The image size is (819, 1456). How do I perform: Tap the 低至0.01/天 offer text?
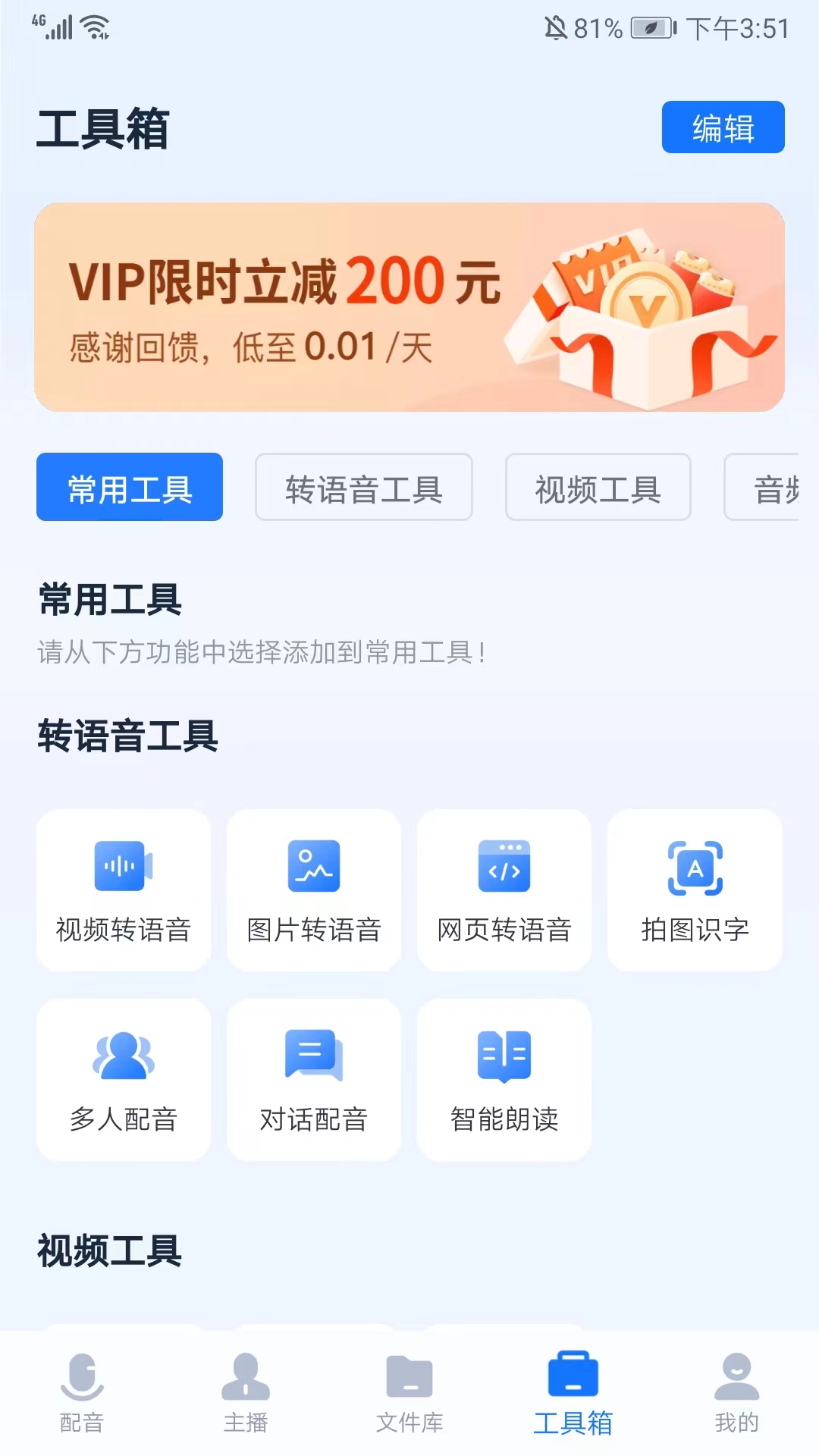pos(250,349)
